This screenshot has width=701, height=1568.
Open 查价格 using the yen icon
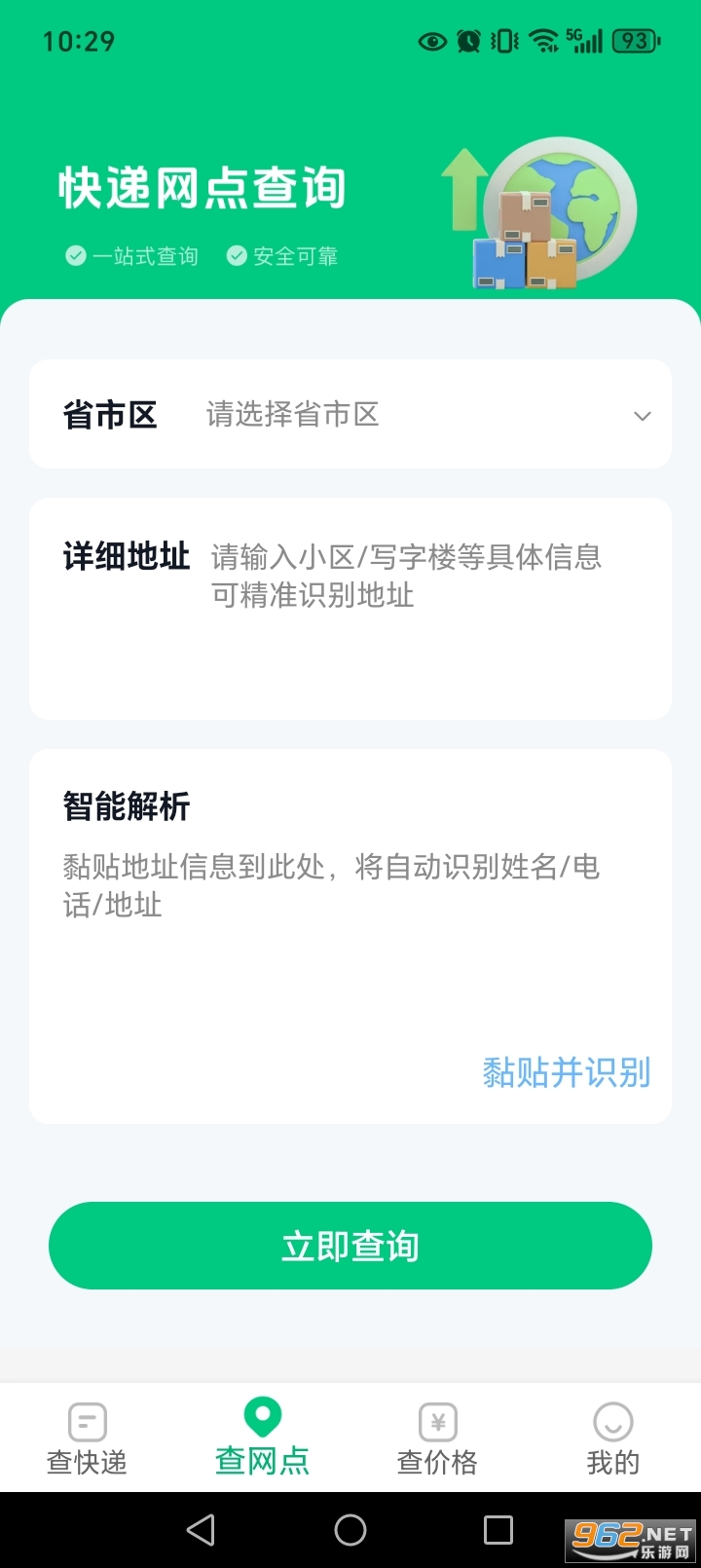tap(436, 1422)
